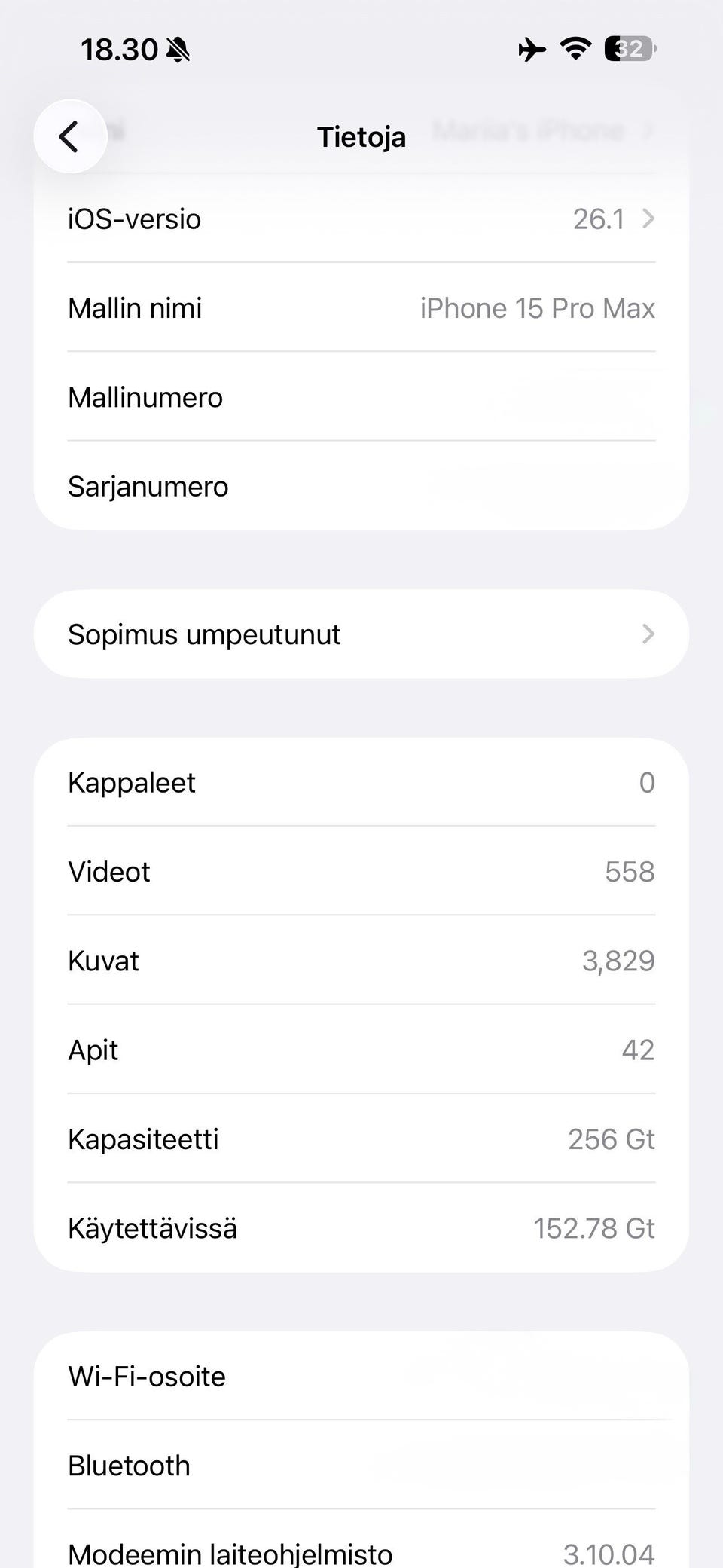The image size is (723, 1568).
Task: Open the iOS-versio 26.1 details
Action: pos(361,219)
